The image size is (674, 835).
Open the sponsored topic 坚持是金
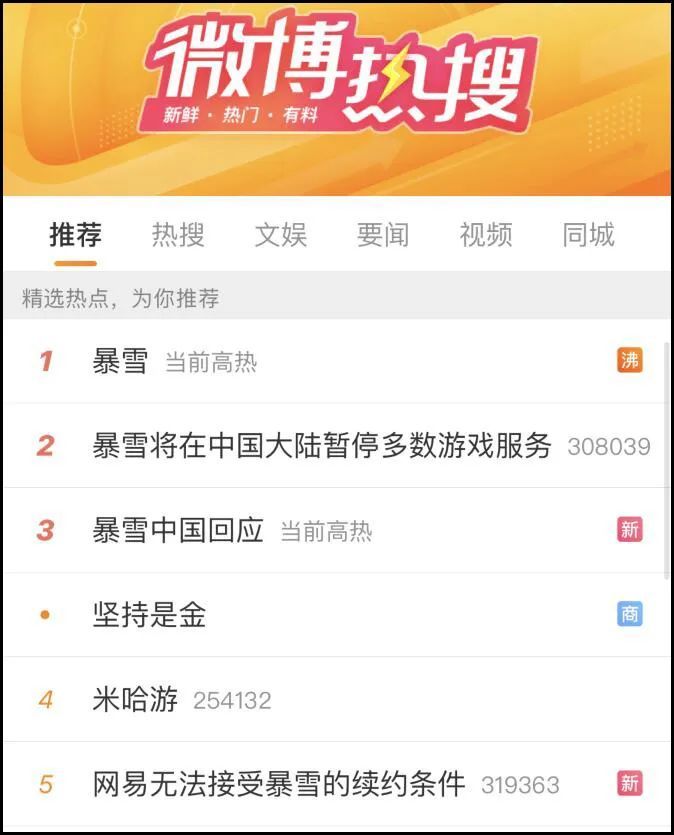click(x=149, y=615)
